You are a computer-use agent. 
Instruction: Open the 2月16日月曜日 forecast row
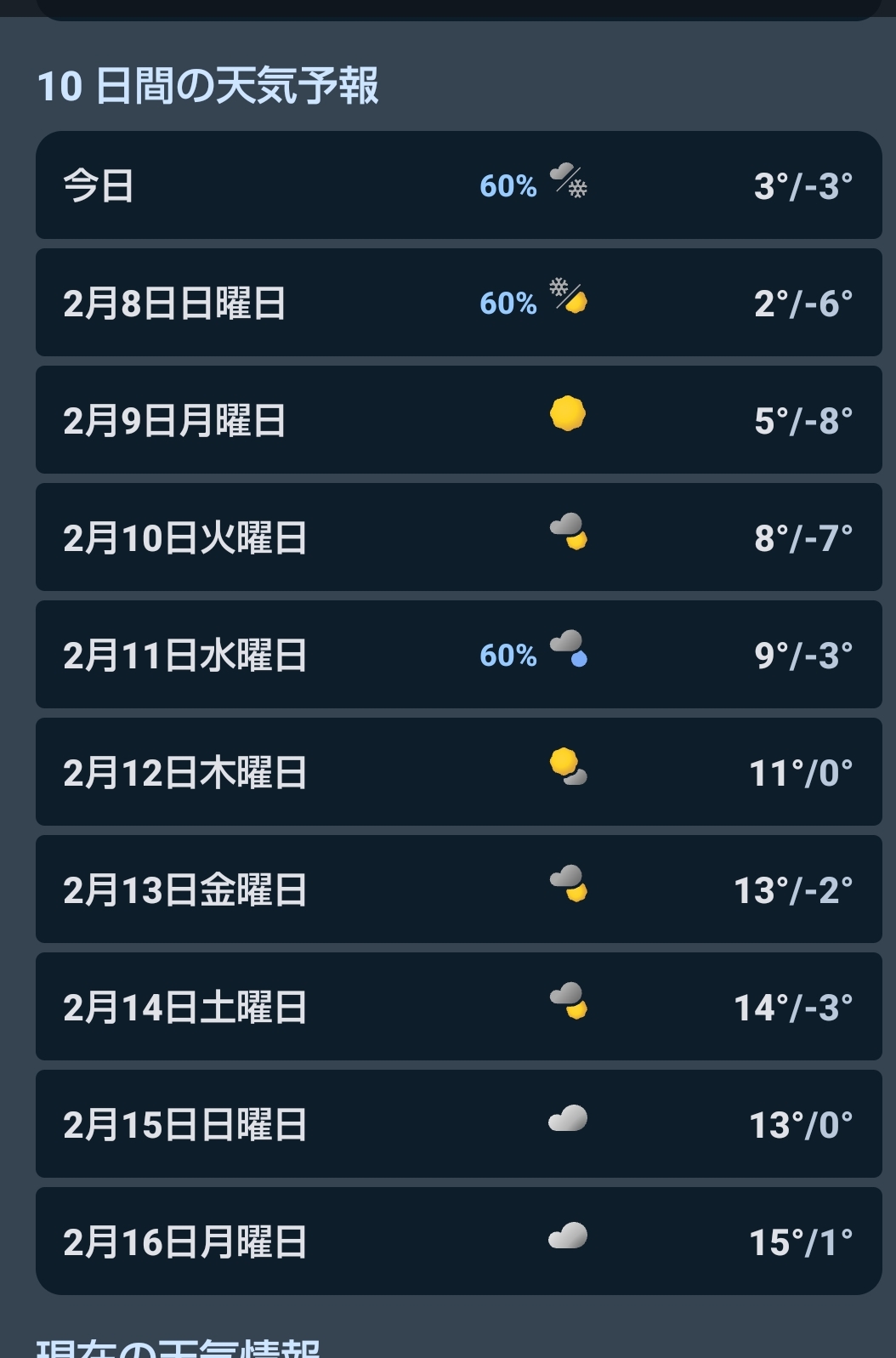(x=458, y=1242)
